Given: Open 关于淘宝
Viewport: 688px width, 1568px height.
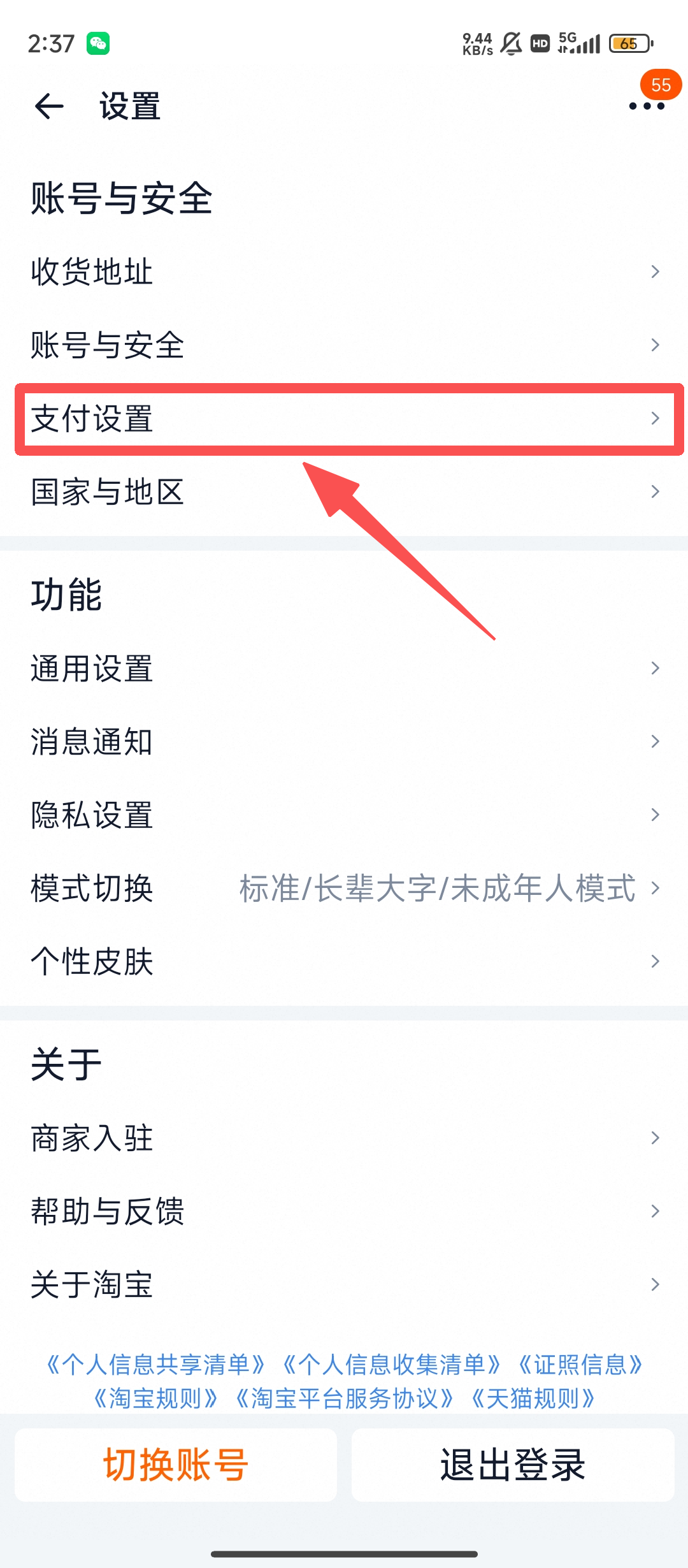Looking at the screenshot, I should (344, 1285).
